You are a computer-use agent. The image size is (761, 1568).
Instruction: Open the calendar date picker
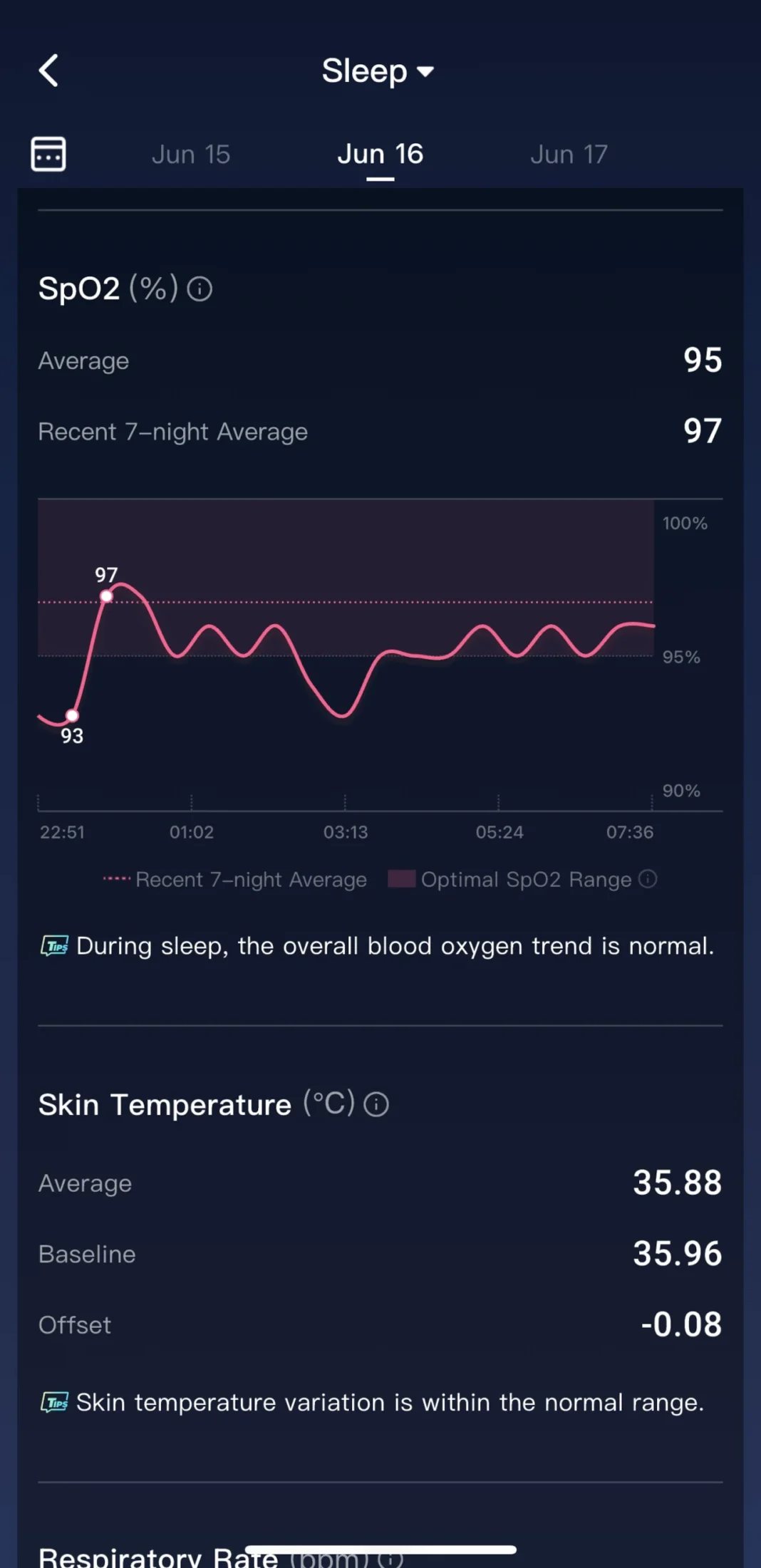48,154
